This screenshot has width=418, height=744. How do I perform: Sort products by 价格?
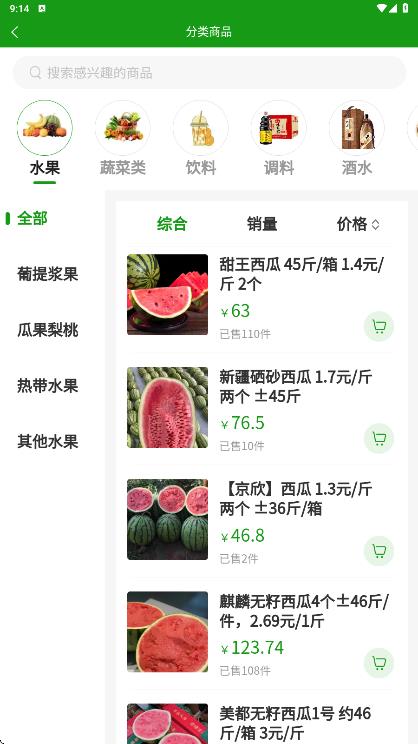coord(358,224)
